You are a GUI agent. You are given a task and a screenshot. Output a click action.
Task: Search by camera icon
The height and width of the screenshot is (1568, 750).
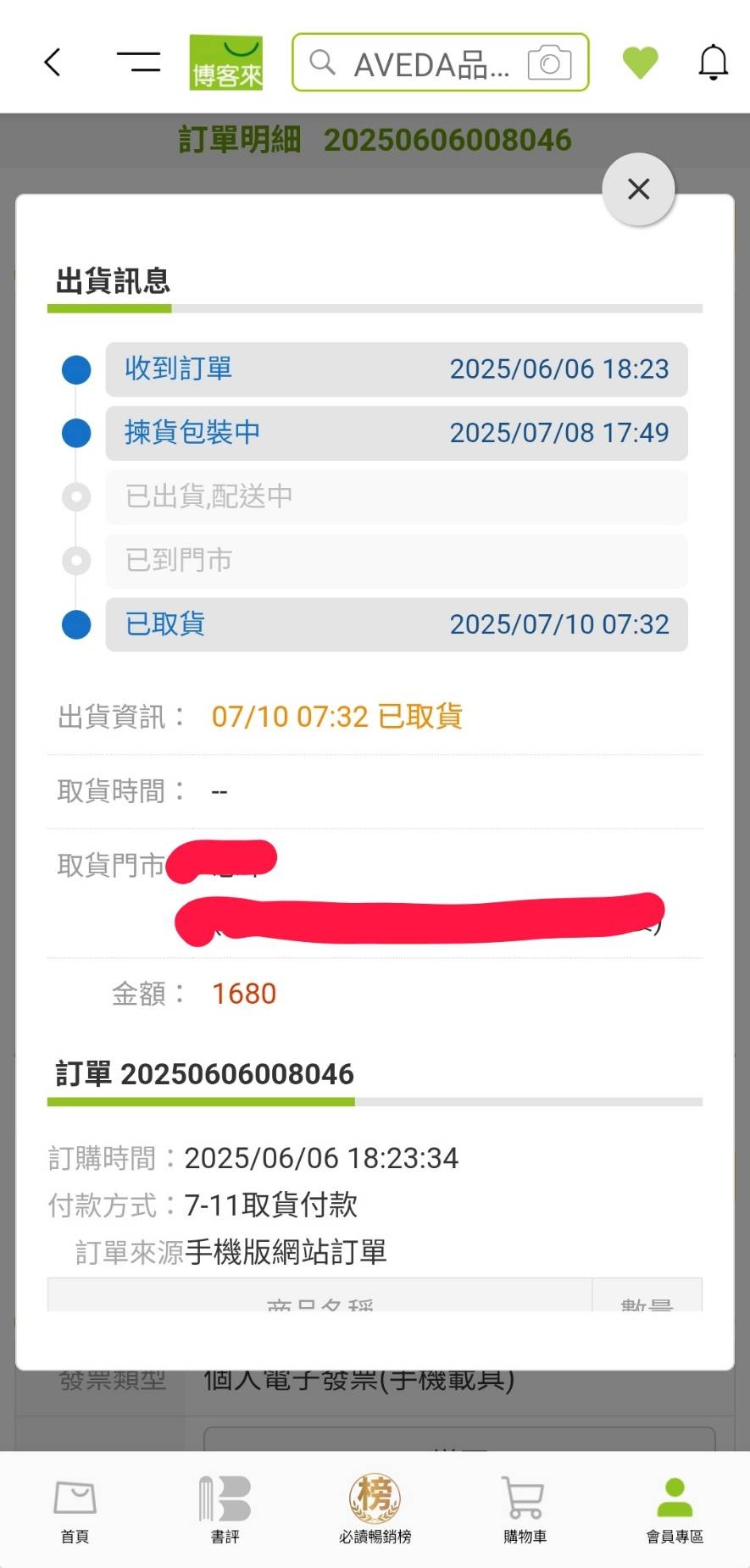[x=549, y=64]
